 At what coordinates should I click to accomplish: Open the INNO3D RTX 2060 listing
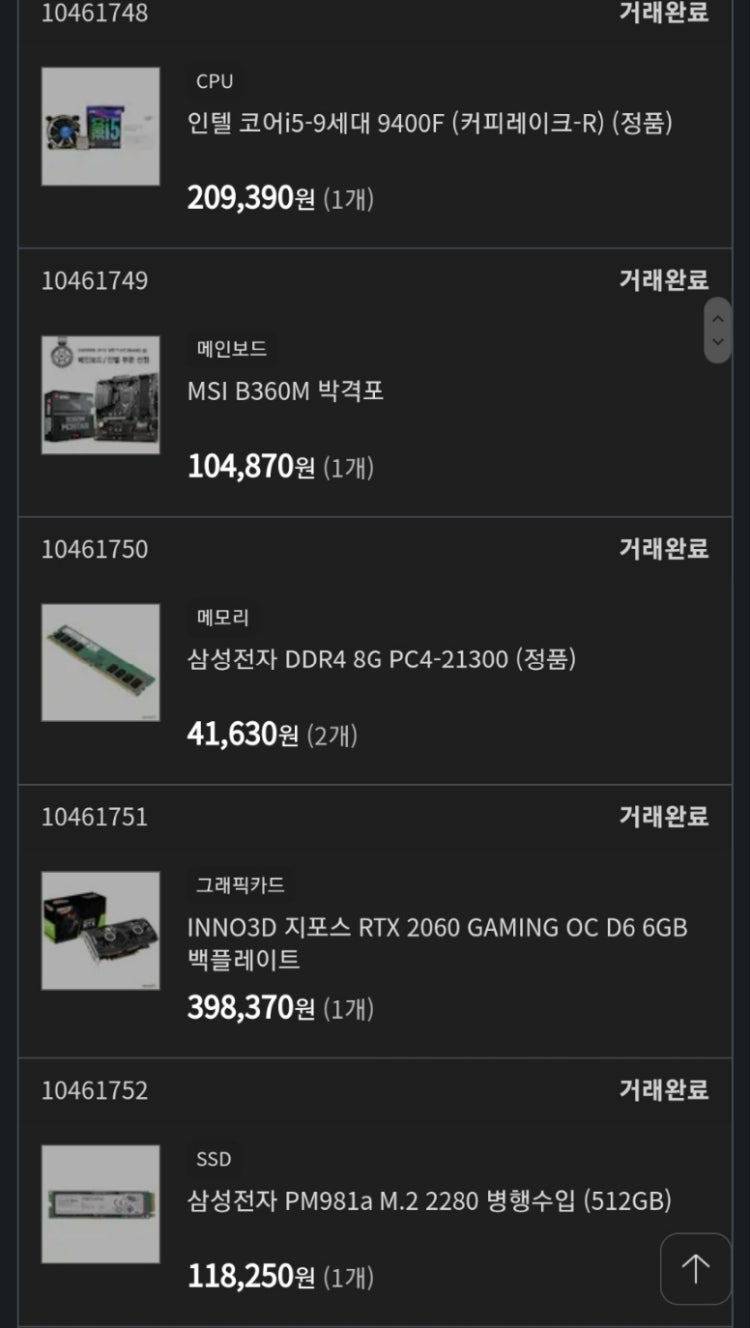coord(437,943)
